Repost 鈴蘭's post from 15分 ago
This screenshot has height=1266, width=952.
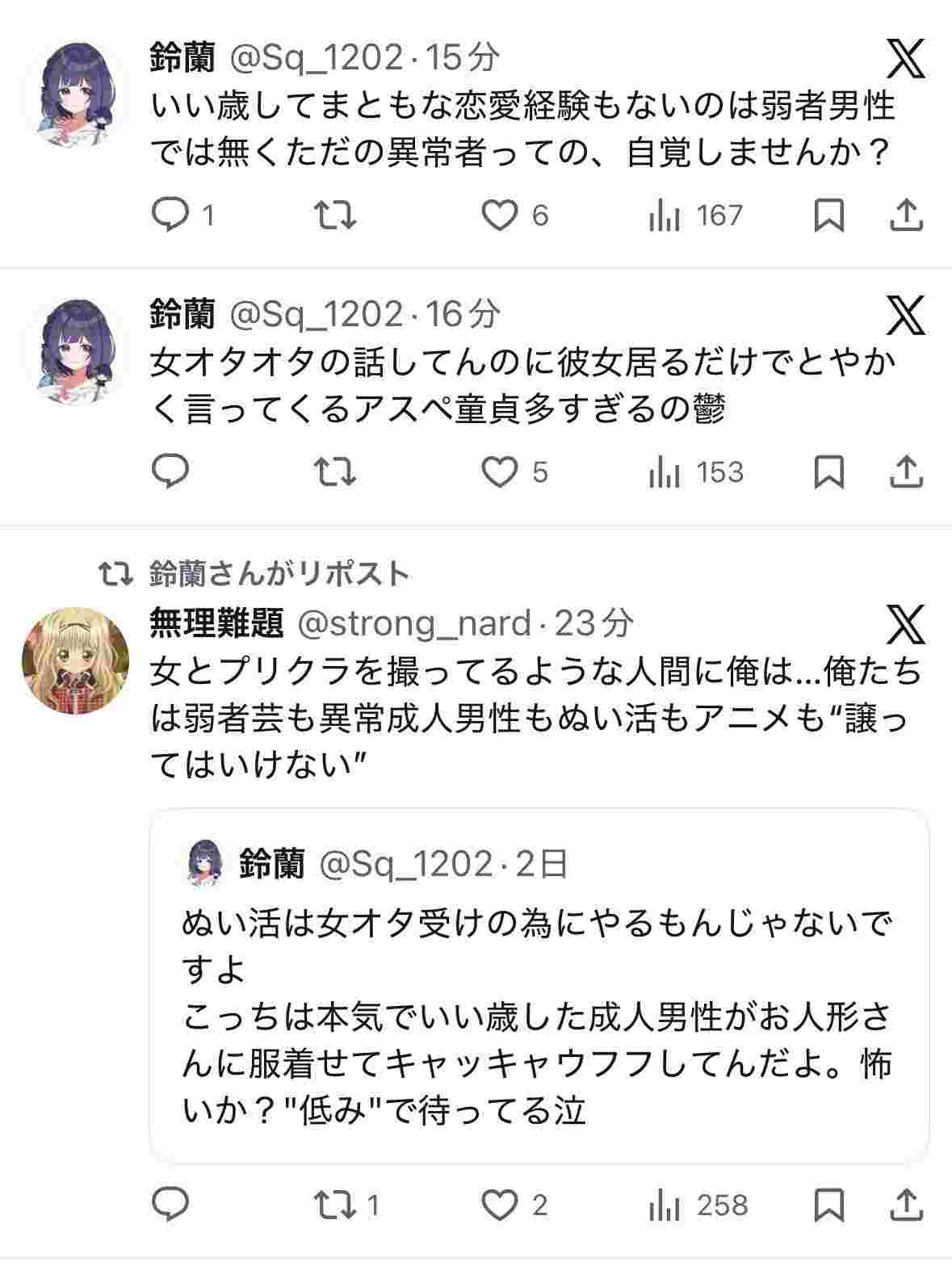point(334,216)
